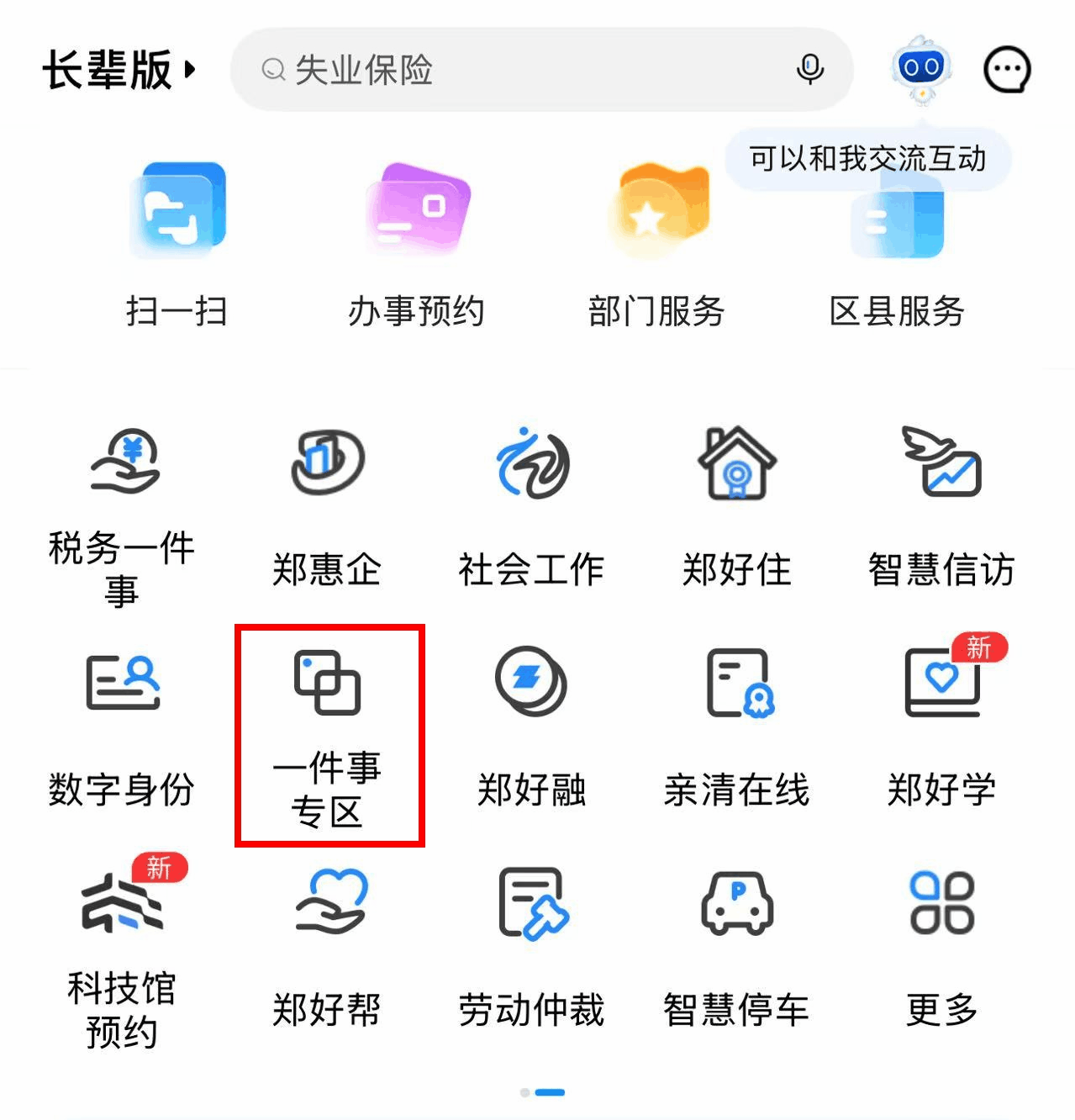Viewport: 1075px width, 1120px height.
Task: Show 更多 services
Action: pos(941,946)
